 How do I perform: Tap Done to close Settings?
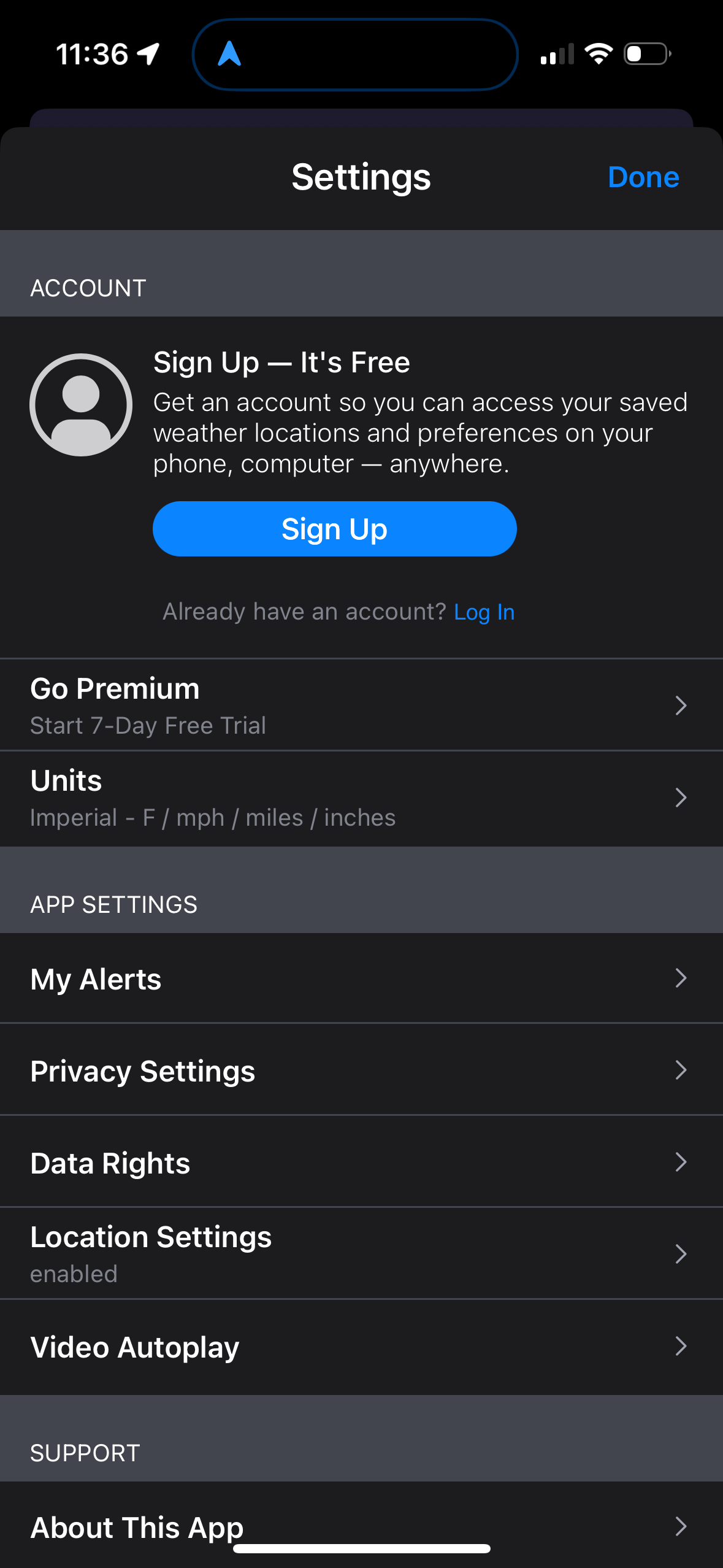(643, 177)
